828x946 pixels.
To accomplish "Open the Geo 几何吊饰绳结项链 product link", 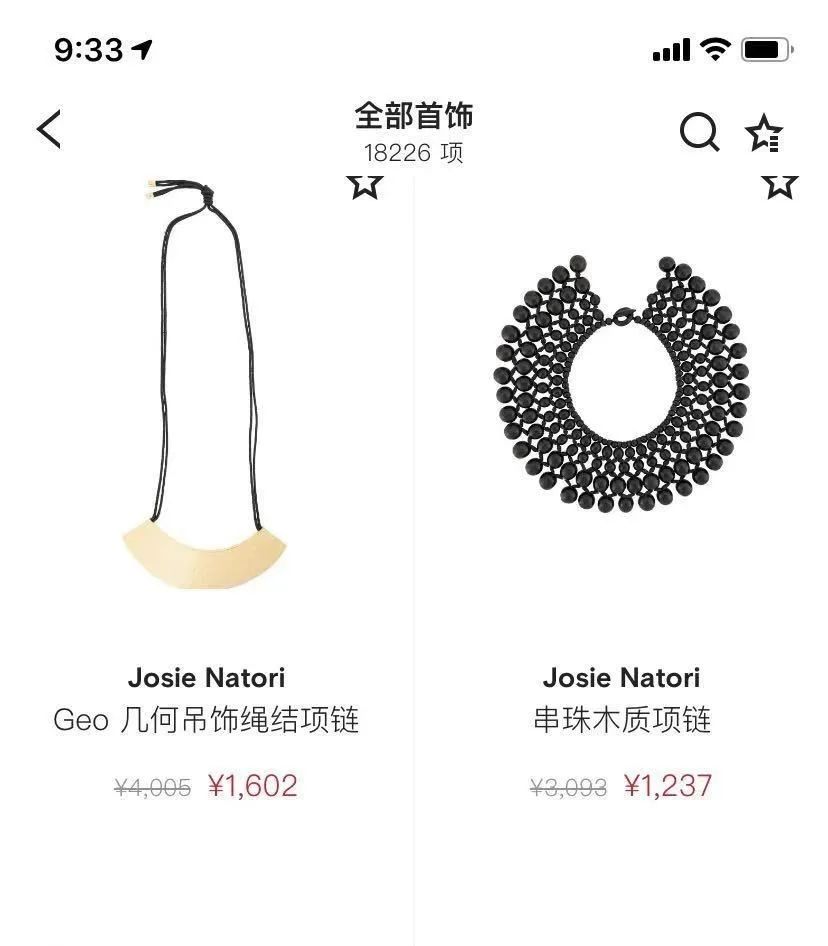I will pos(206,719).
